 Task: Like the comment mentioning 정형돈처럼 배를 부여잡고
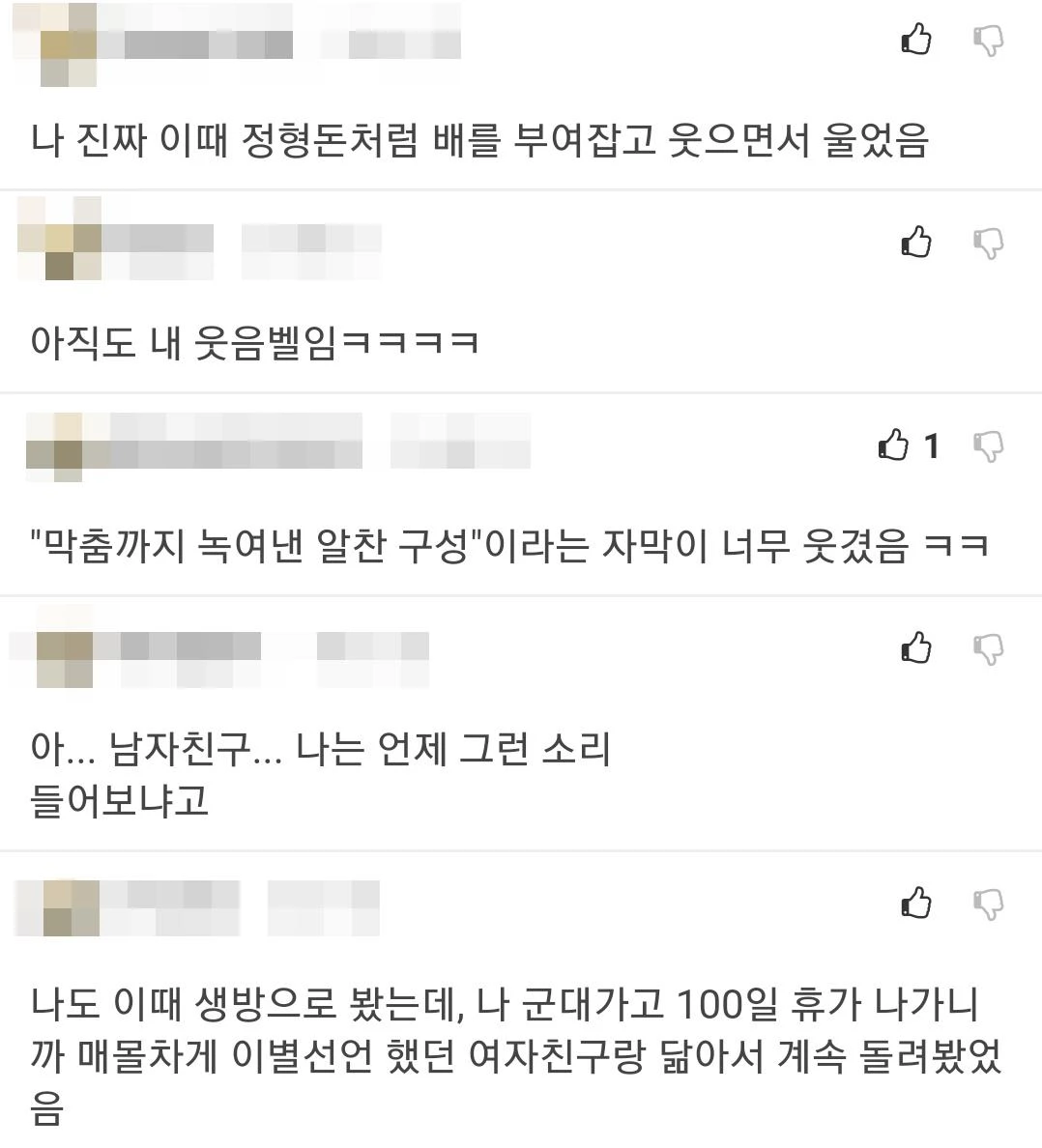[915, 40]
